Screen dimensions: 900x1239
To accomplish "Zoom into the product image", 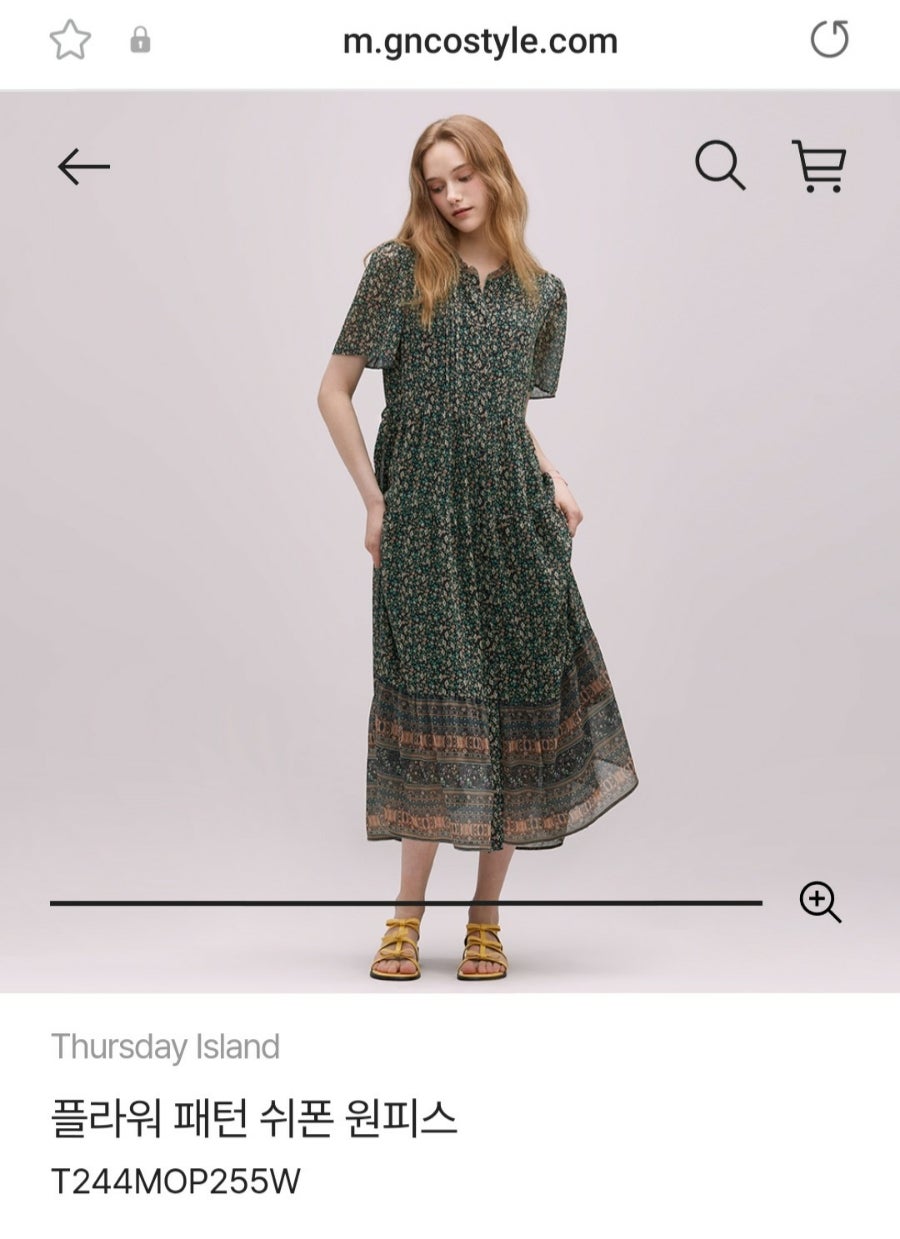I will pos(820,902).
